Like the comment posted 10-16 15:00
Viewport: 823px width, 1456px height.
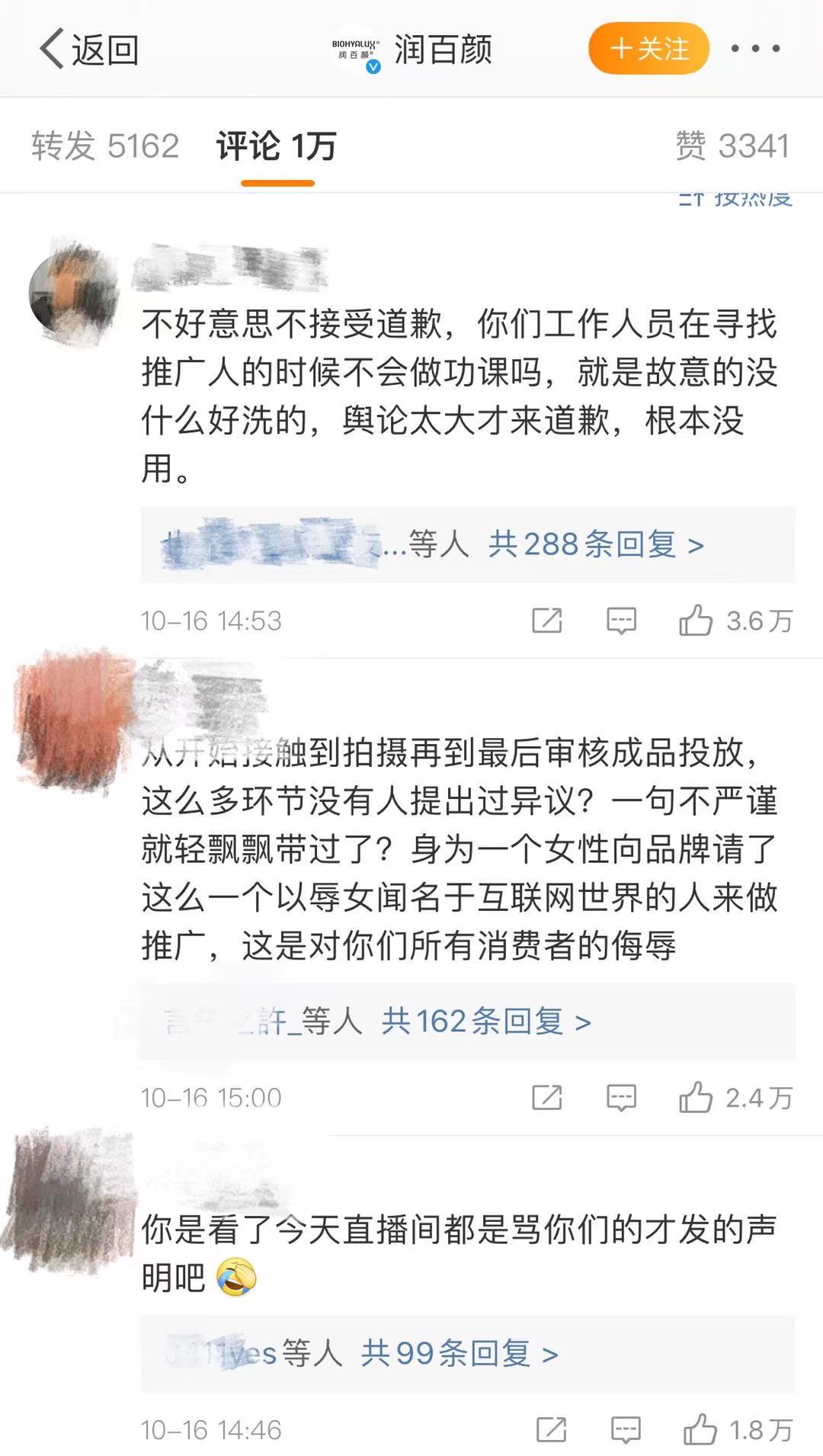click(x=696, y=1098)
